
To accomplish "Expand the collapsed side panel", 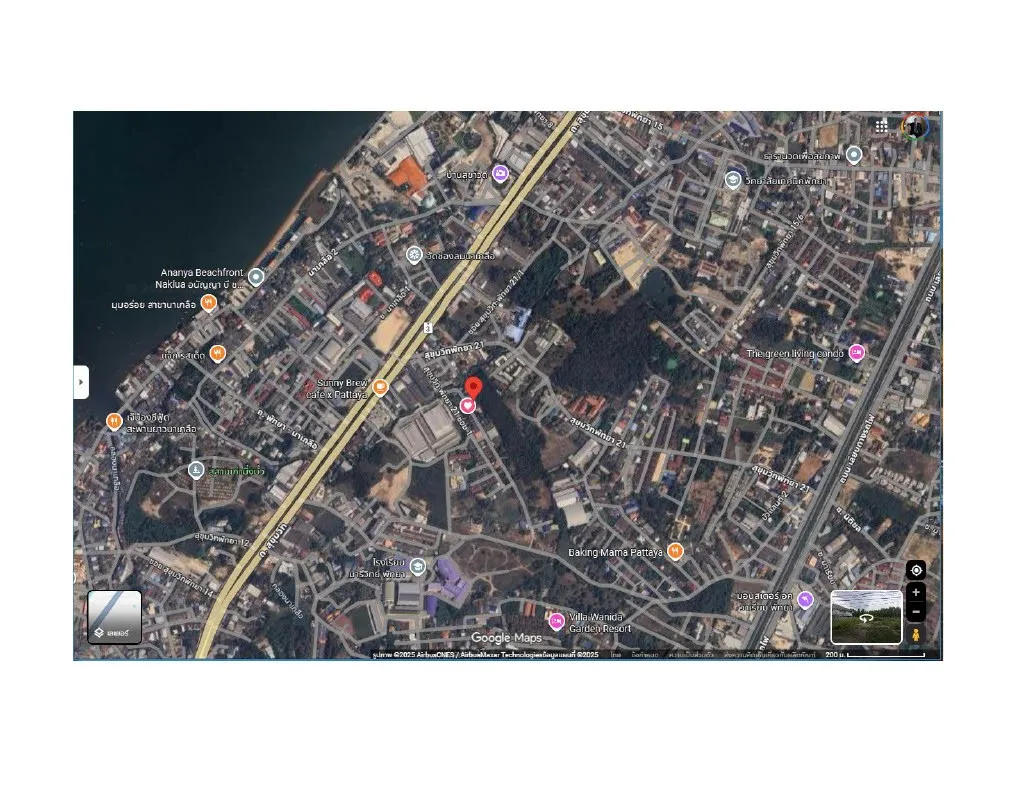I will tap(81, 382).
